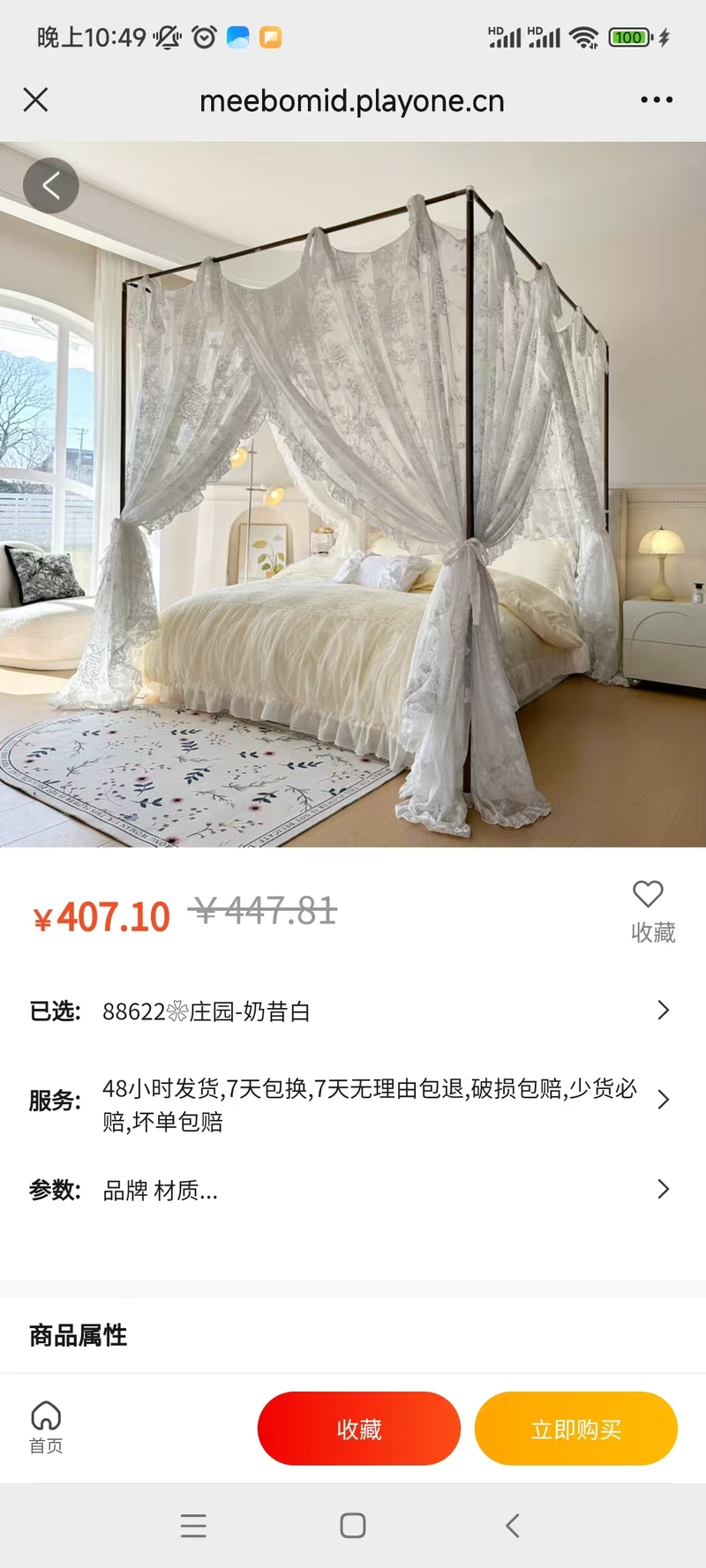Go back using the arrow on product image
Viewport: 706px width, 1568px height.
pyautogui.click(x=51, y=186)
